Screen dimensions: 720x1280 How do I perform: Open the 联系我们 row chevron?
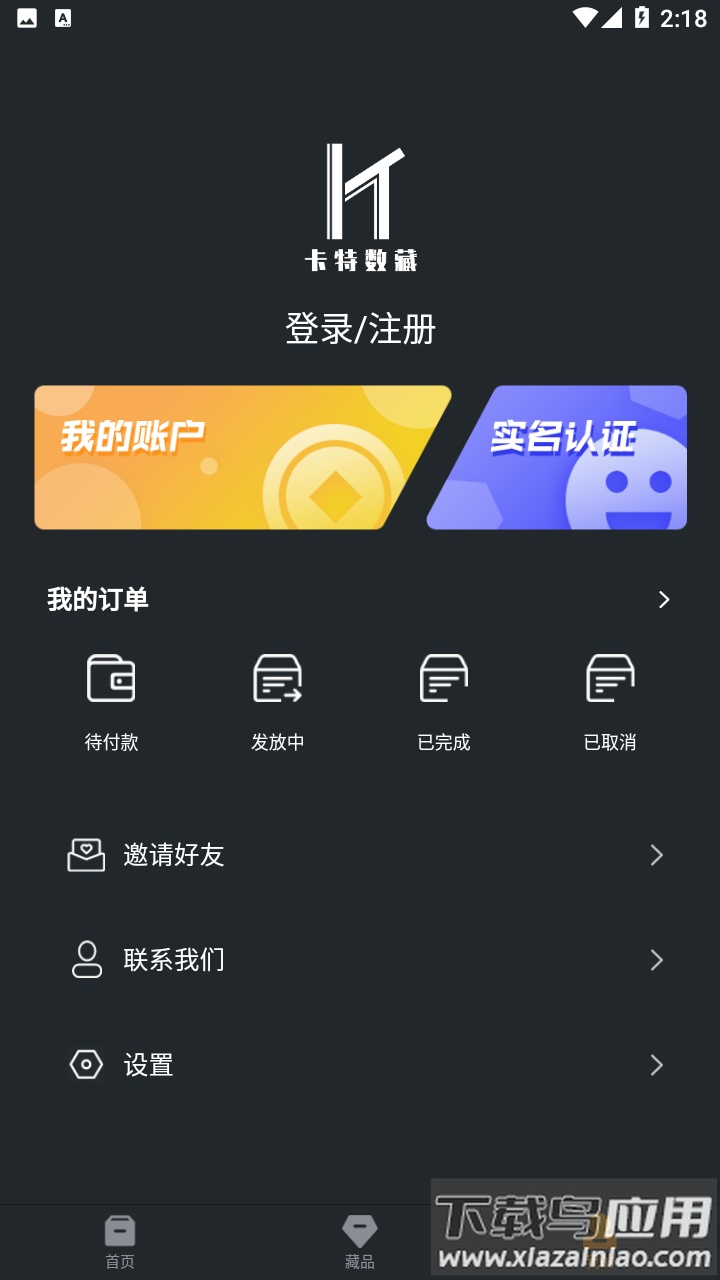click(657, 960)
